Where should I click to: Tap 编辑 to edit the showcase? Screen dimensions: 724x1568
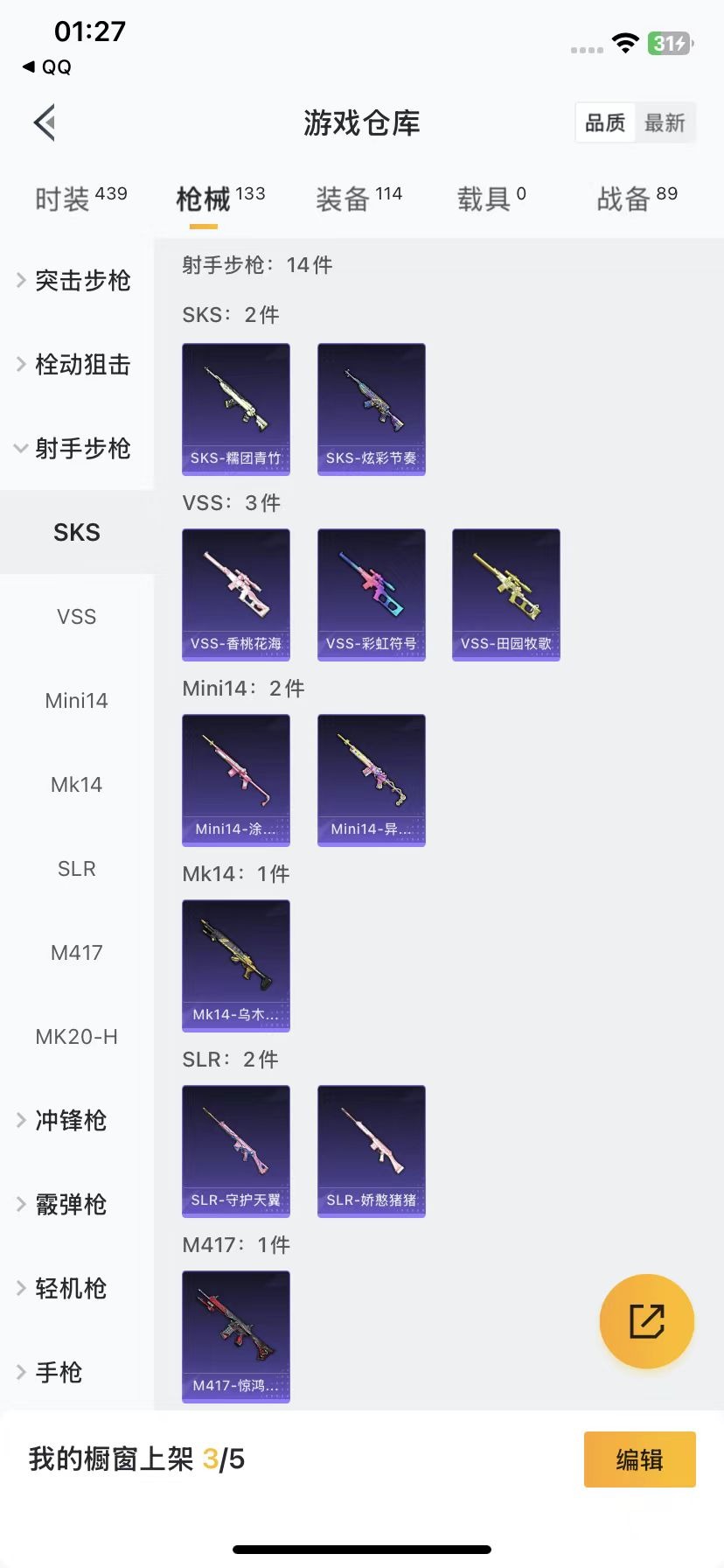[639, 1459]
